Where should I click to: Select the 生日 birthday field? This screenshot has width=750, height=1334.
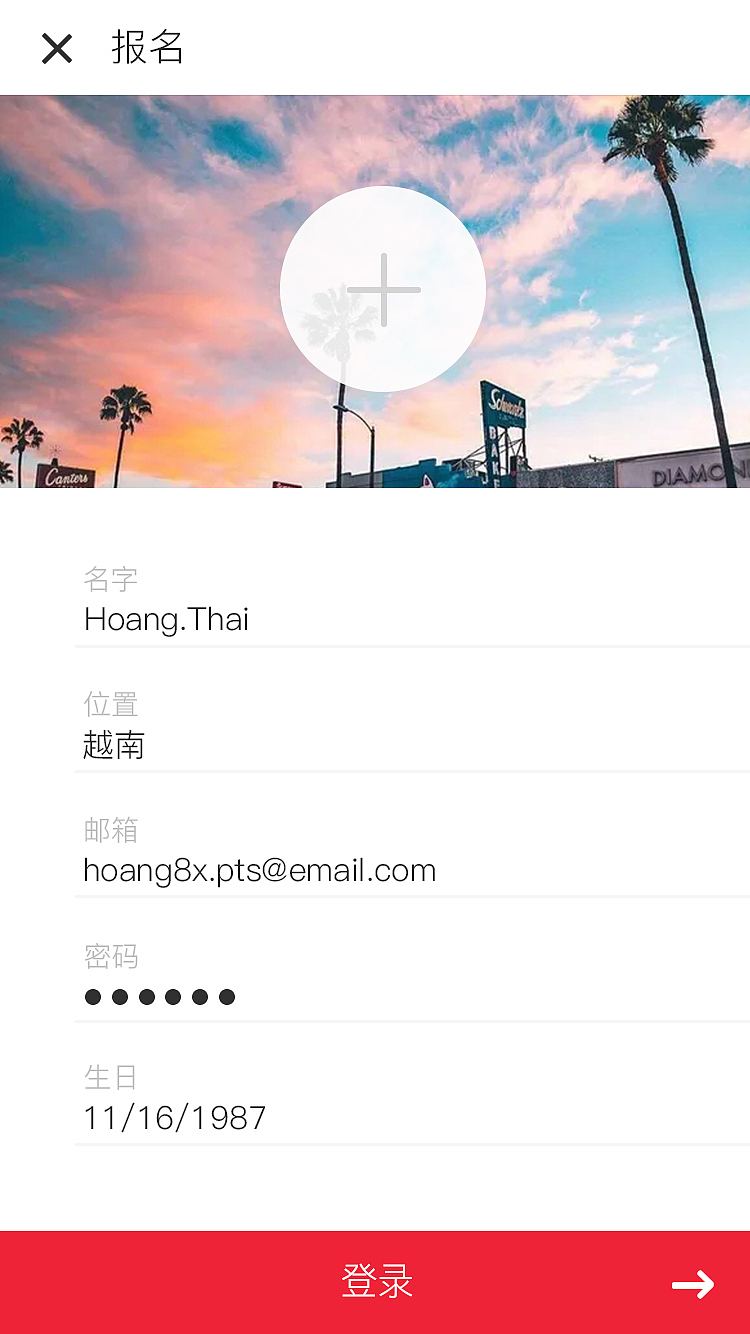point(410,1117)
